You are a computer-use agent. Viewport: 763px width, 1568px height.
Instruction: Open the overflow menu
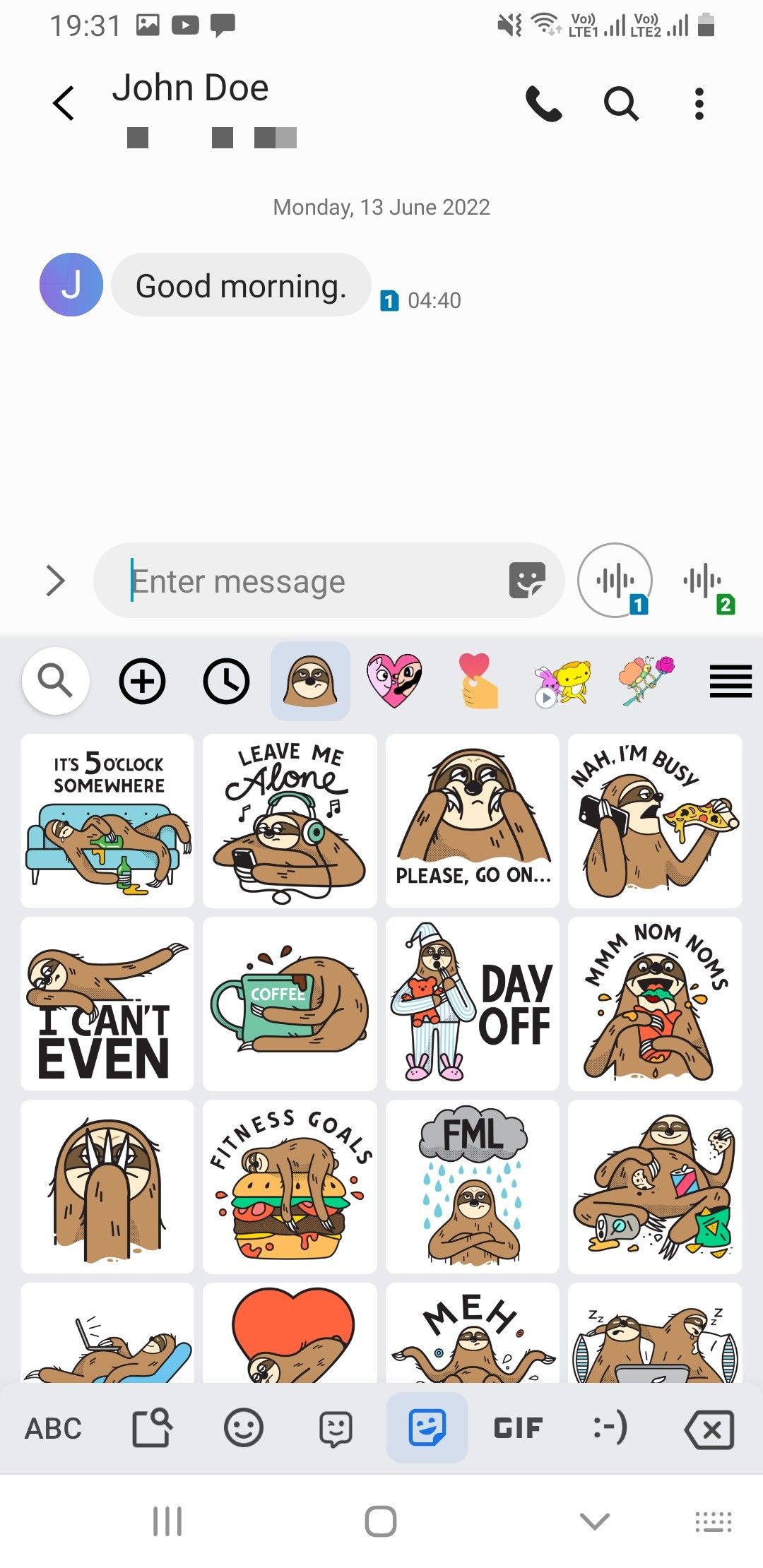pyautogui.click(x=699, y=105)
